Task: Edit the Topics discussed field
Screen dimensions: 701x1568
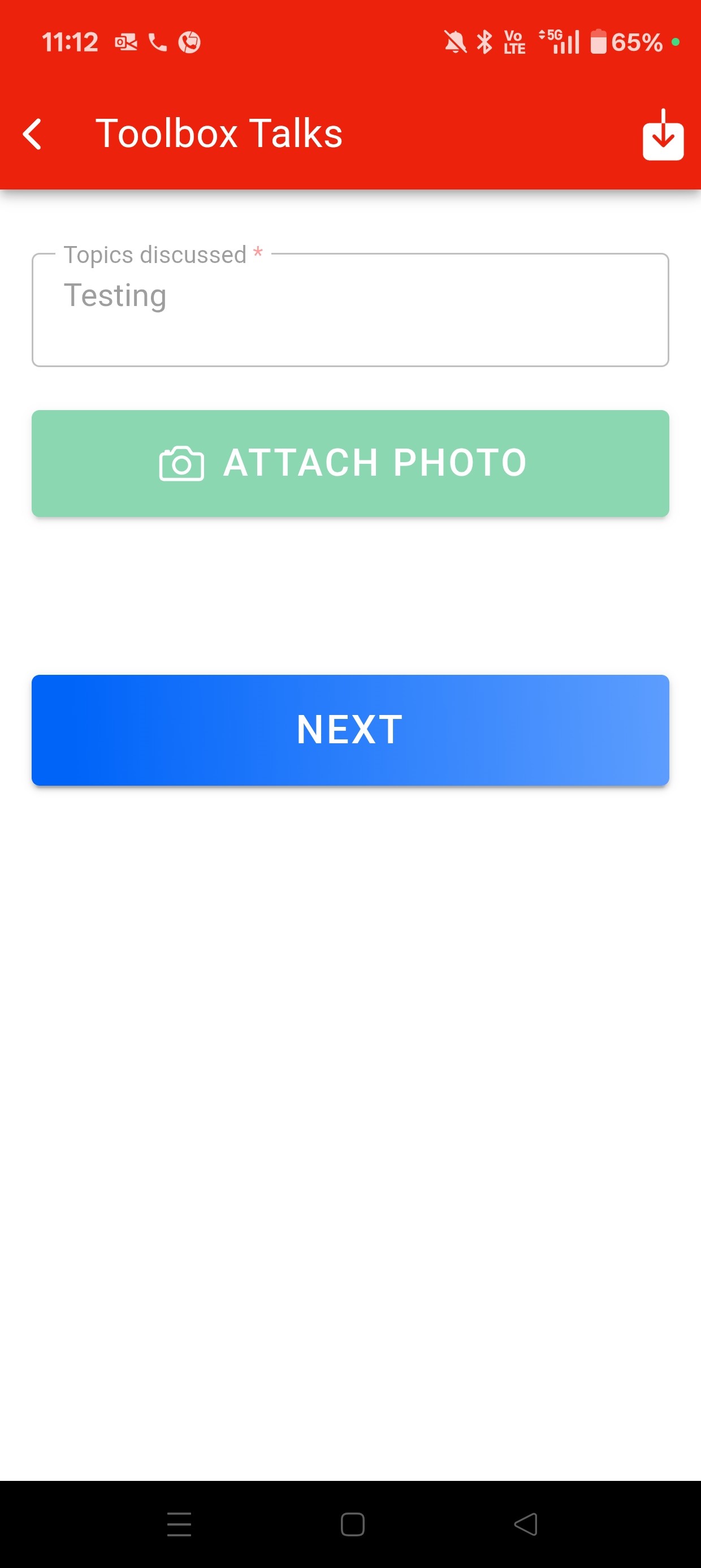Action: click(350, 311)
